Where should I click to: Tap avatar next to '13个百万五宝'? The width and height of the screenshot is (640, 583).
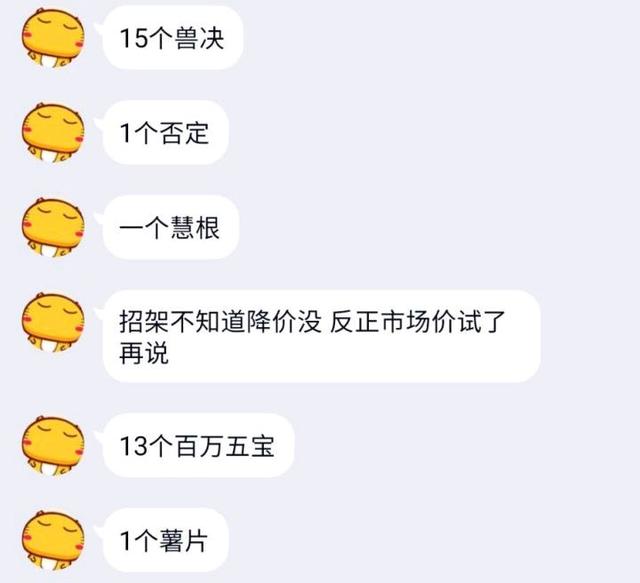click(52, 447)
